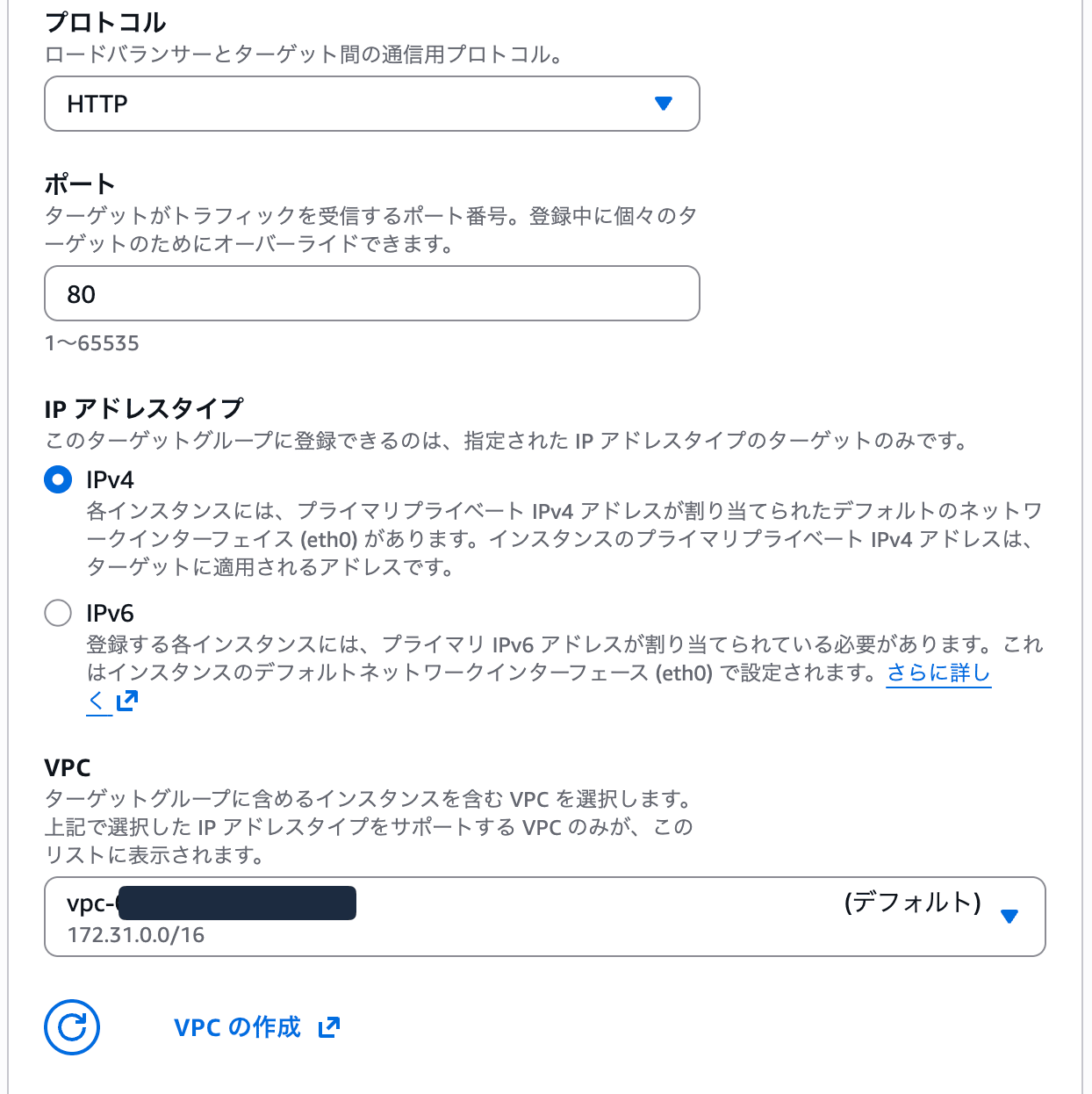
Task: Choose the IPv6 address type
Action: 58,613
